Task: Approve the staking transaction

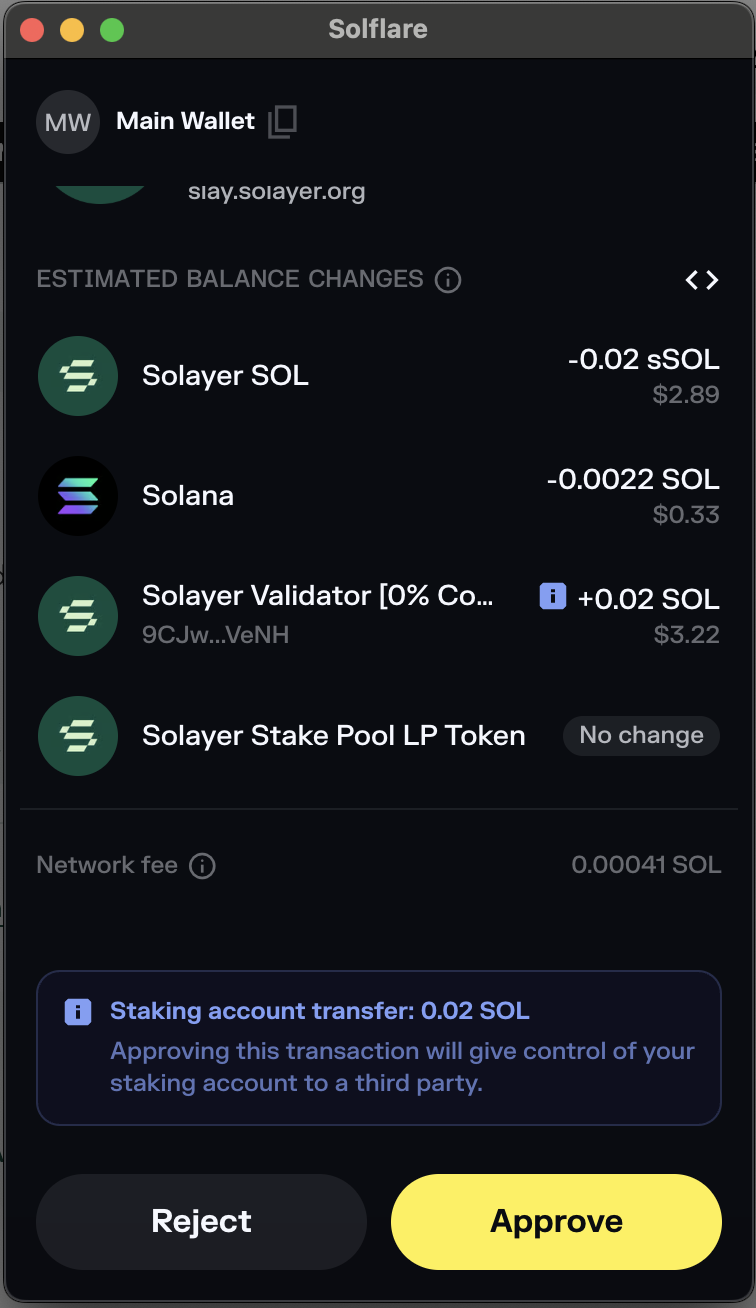Action: (556, 1221)
